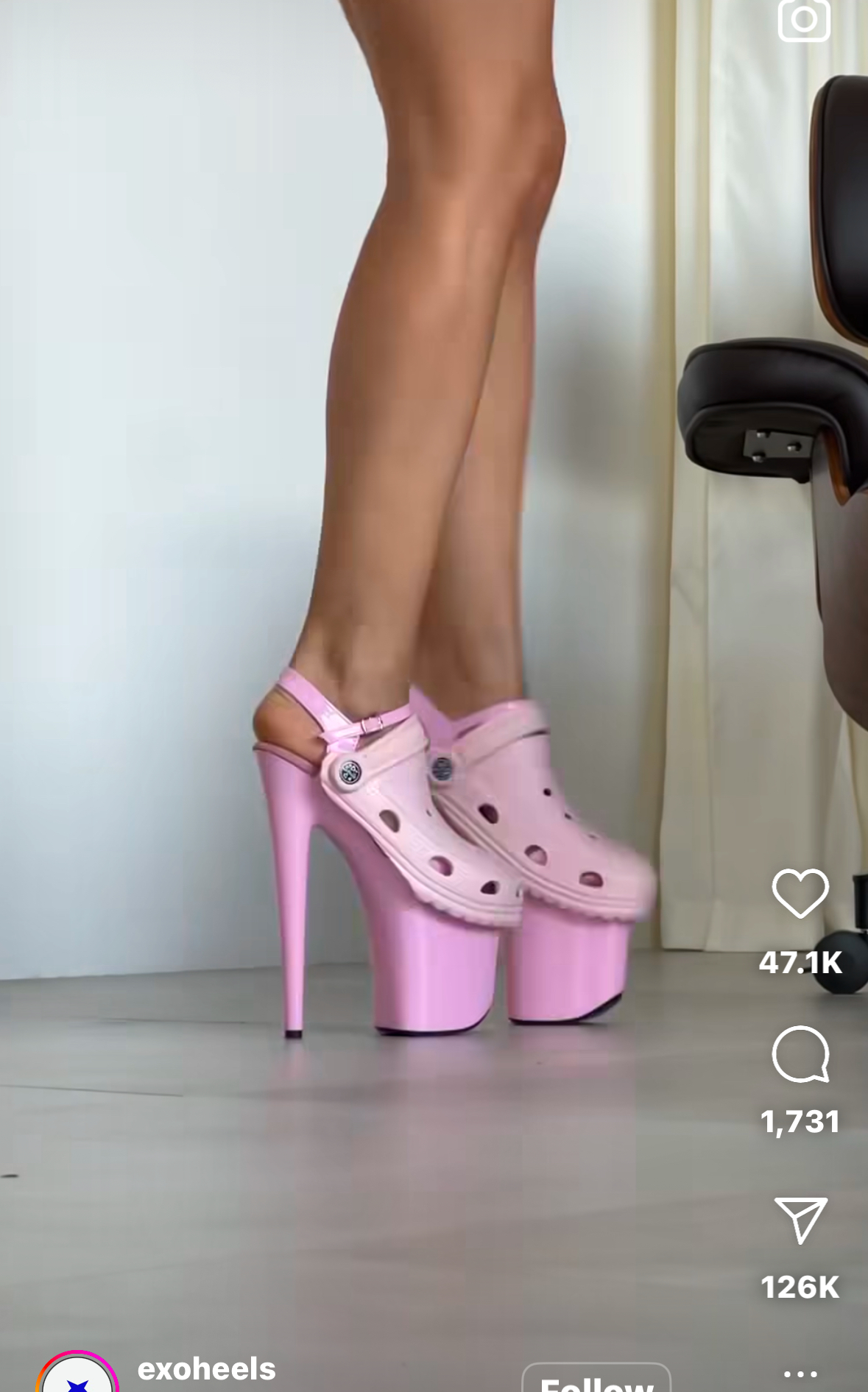Open the exoheels username link
Viewport: 868px width, 1392px height.
[x=206, y=1369]
